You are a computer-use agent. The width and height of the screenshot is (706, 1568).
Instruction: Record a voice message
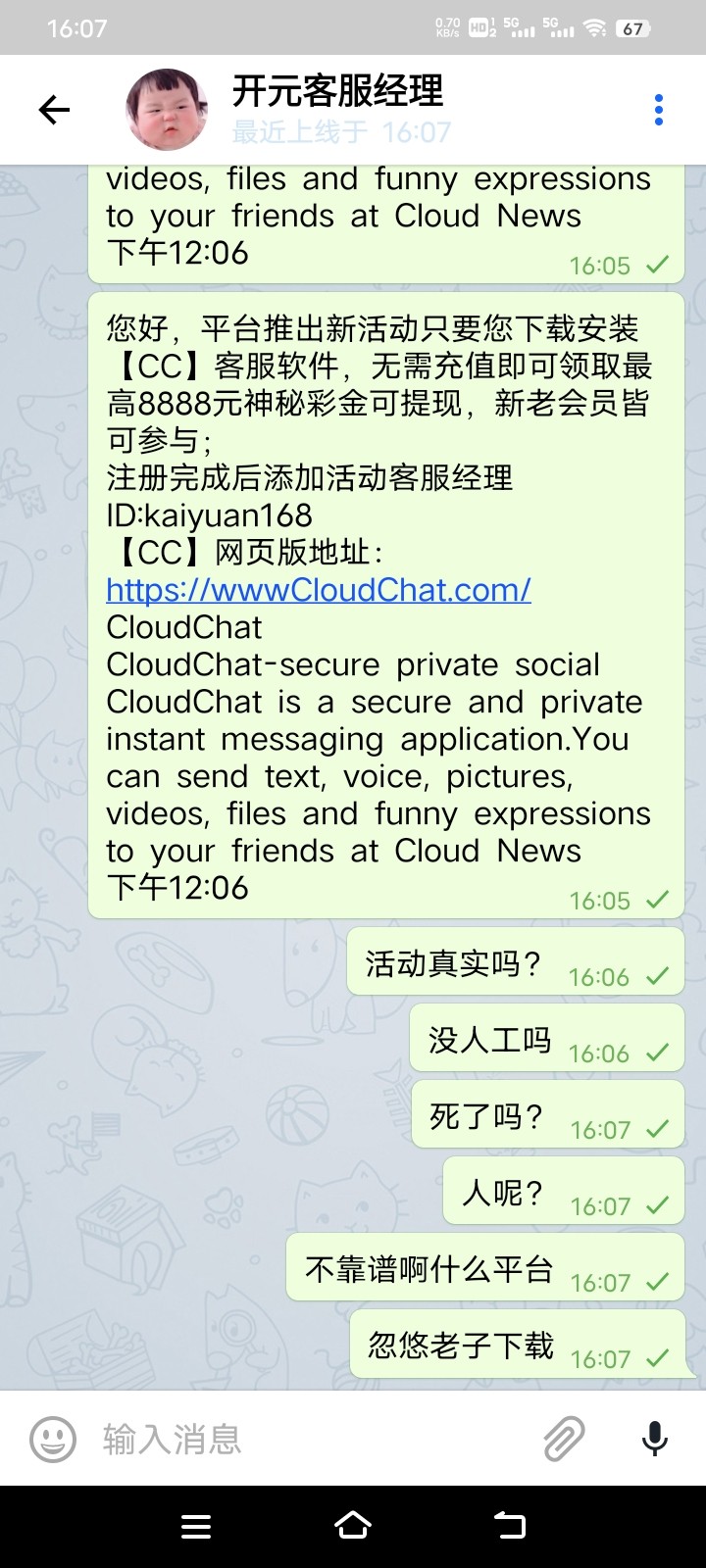click(654, 1439)
